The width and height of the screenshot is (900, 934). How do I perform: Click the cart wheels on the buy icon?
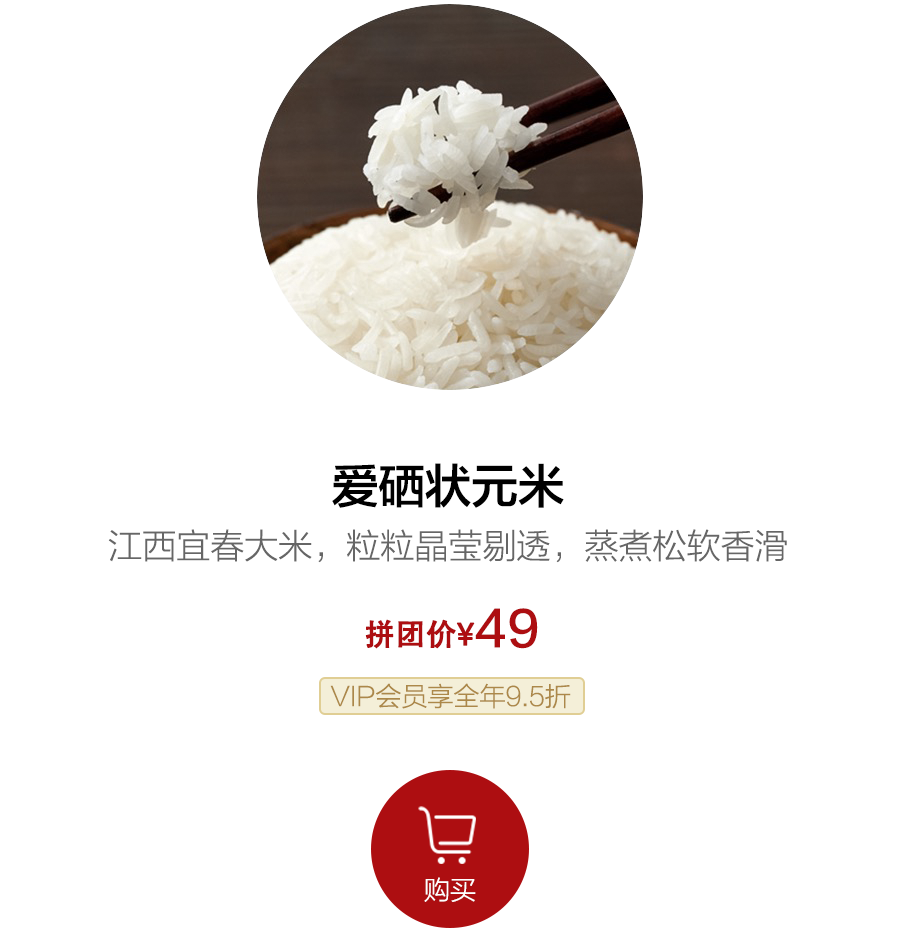tap(450, 858)
